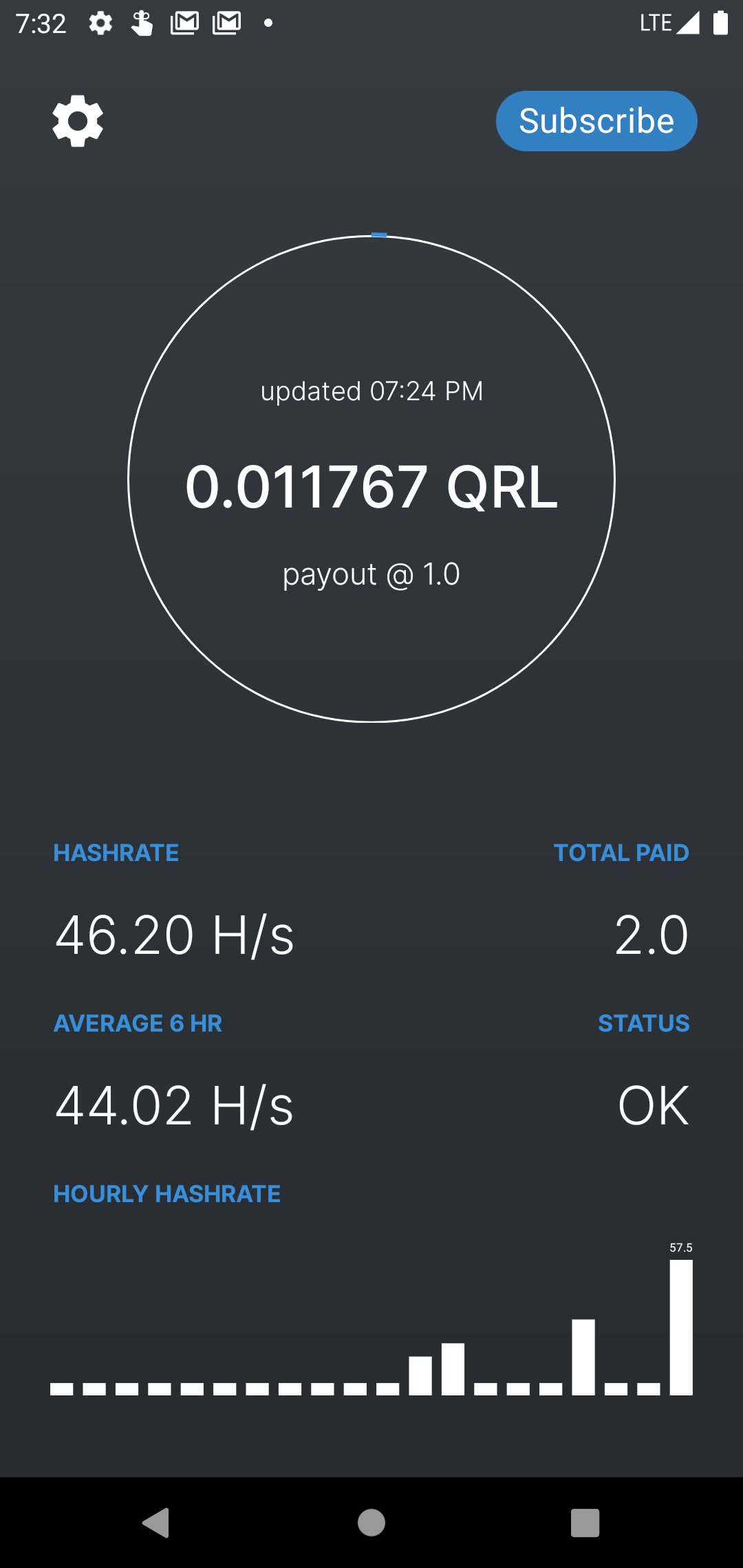743x1568 pixels.
Task: Return to the home screen
Action: point(371,1522)
